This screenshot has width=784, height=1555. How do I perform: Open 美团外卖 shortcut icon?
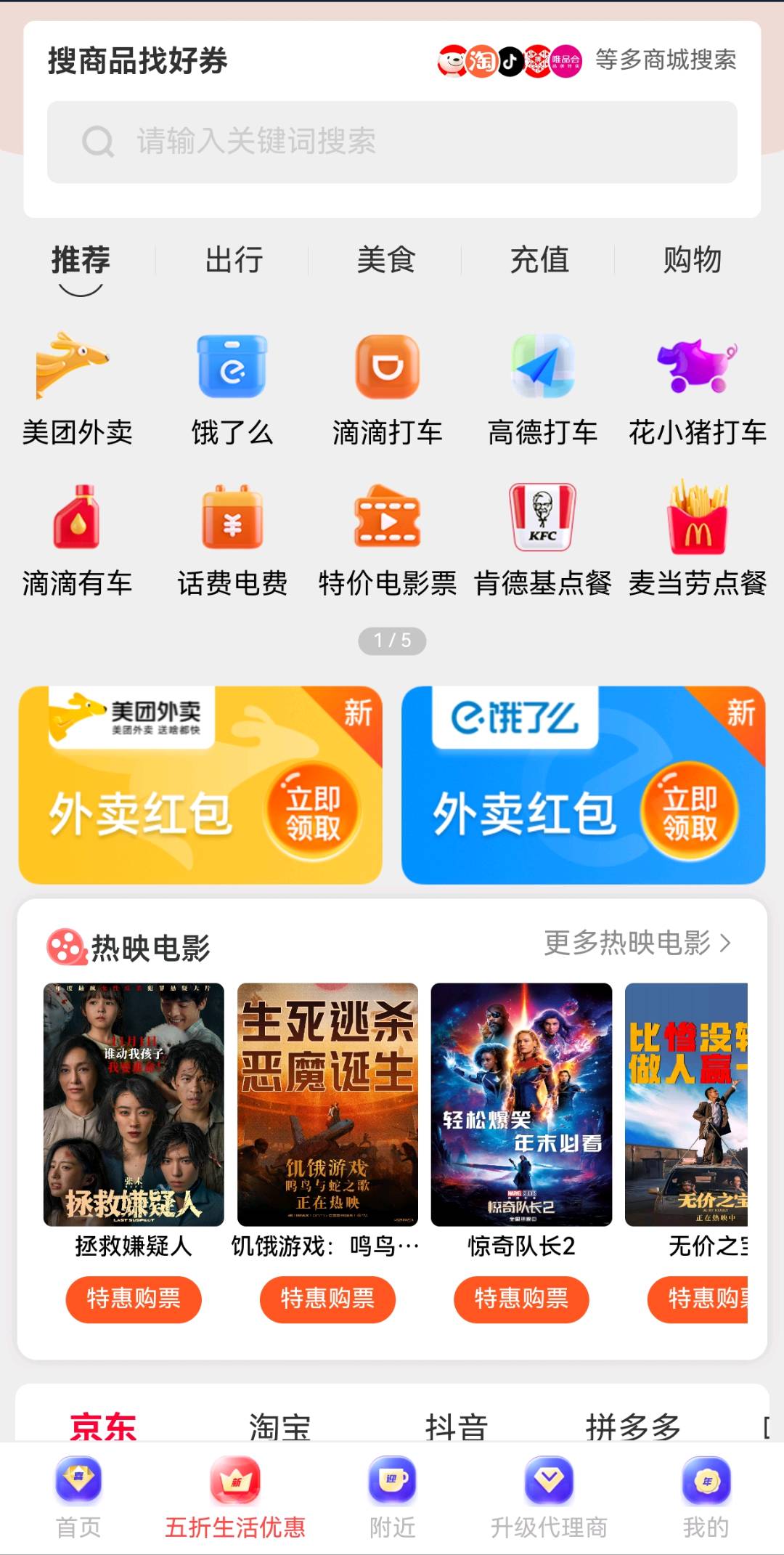click(x=77, y=389)
